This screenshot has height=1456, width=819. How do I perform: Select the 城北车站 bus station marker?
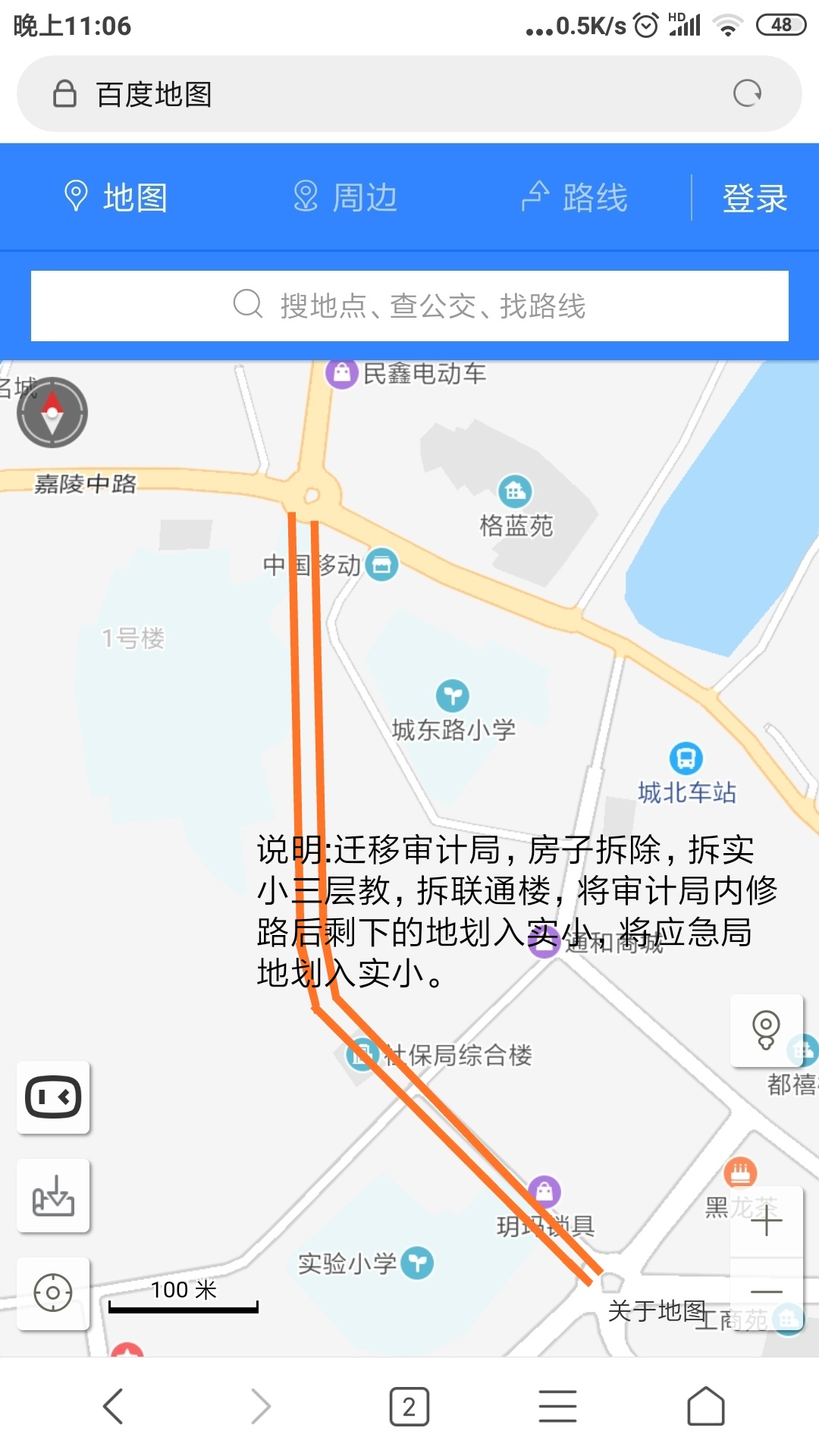pyautogui.click(x=686, y=758)
